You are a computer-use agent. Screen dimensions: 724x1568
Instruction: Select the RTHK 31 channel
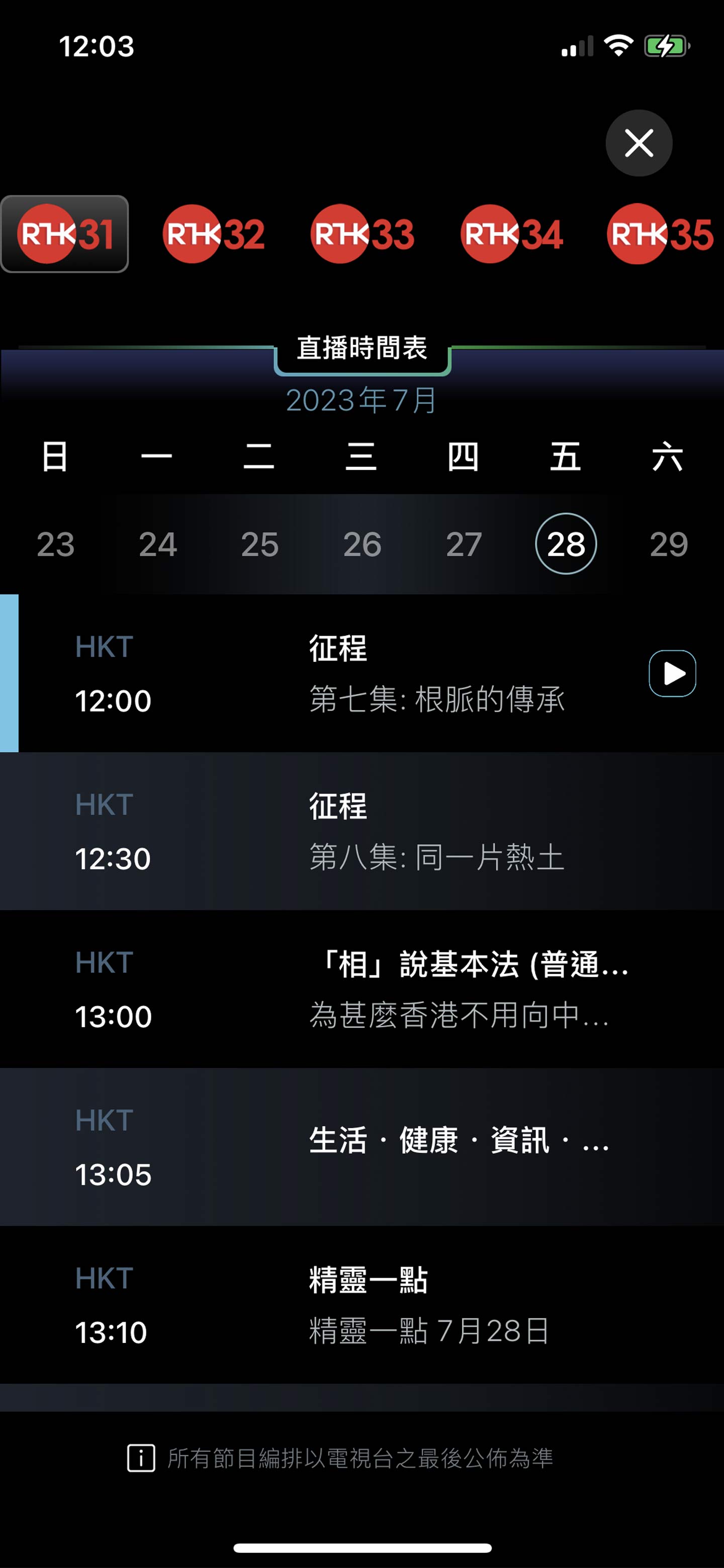click(64, 234)
